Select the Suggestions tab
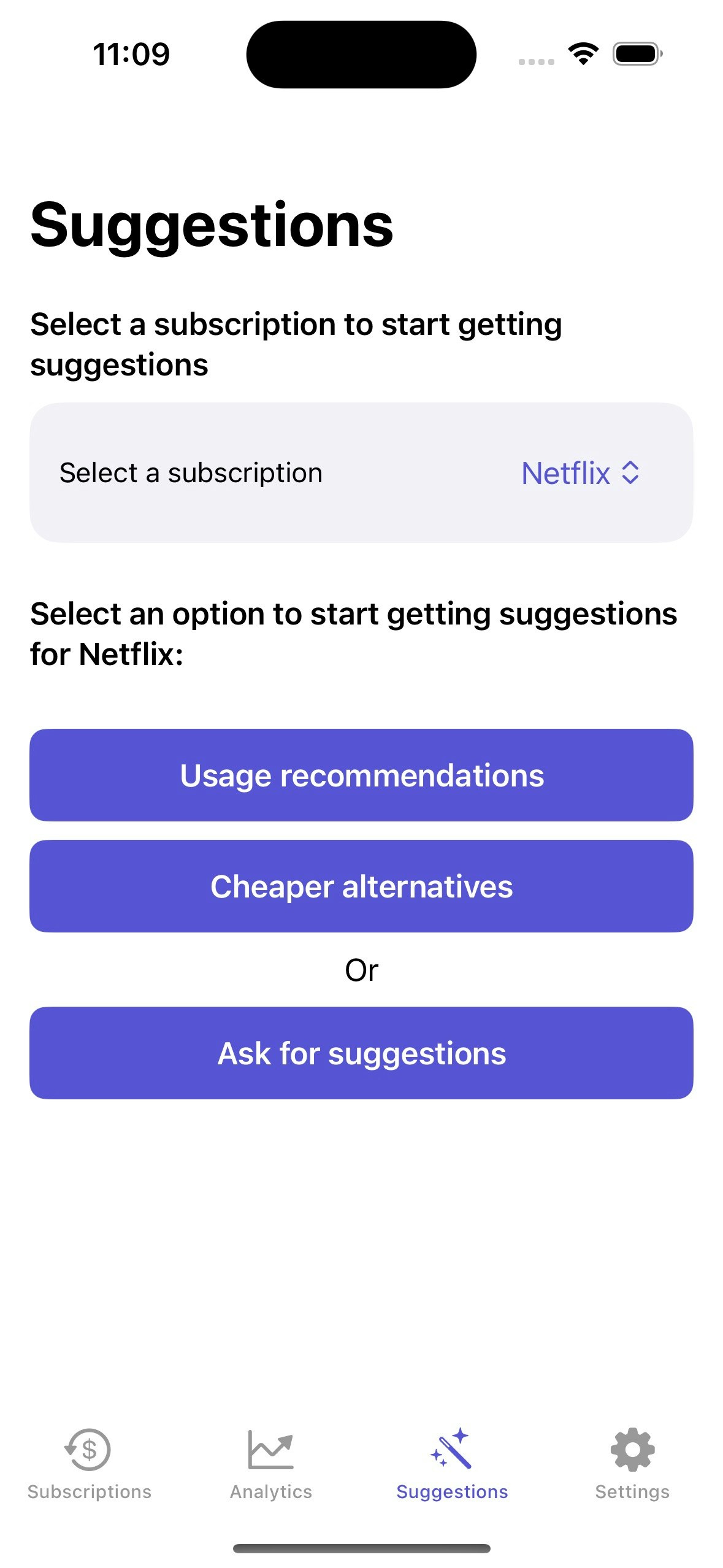723x1568 pixels. (x=451, y=1464)
